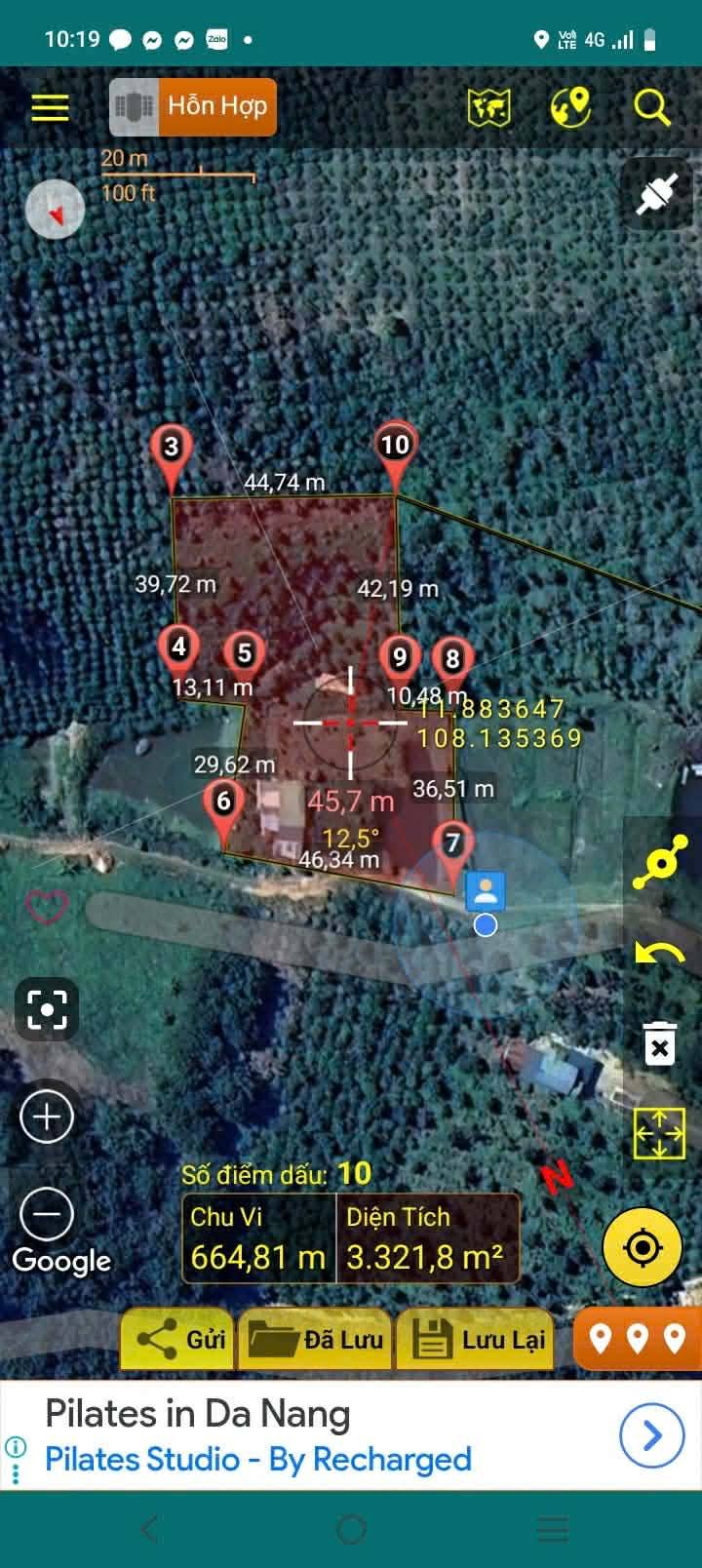
Task: Open the world map layers icon
Action: coord(488,107)
